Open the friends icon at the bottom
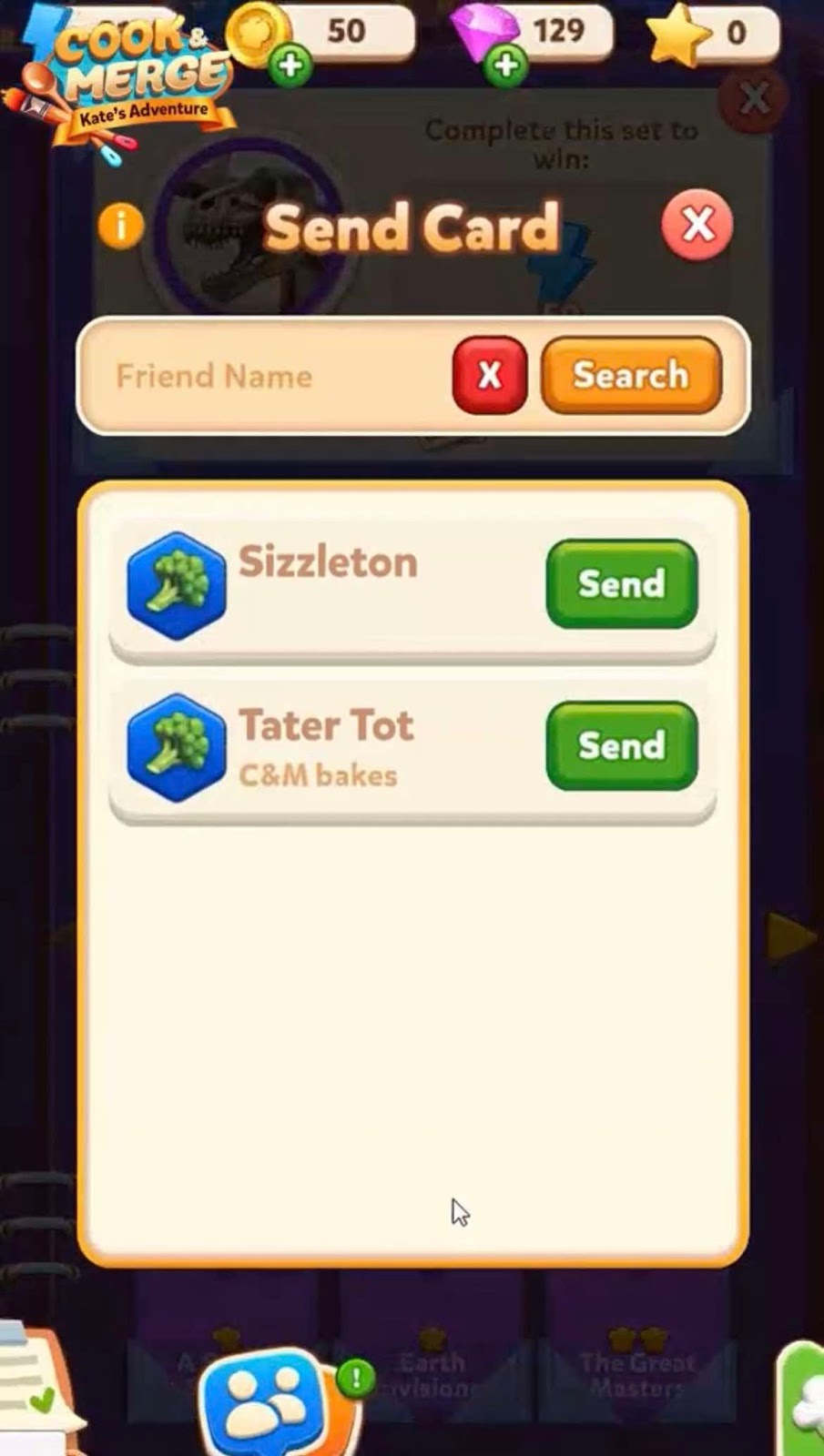This screenshot has height=1456, width=824. click(x=264, y=1401)
